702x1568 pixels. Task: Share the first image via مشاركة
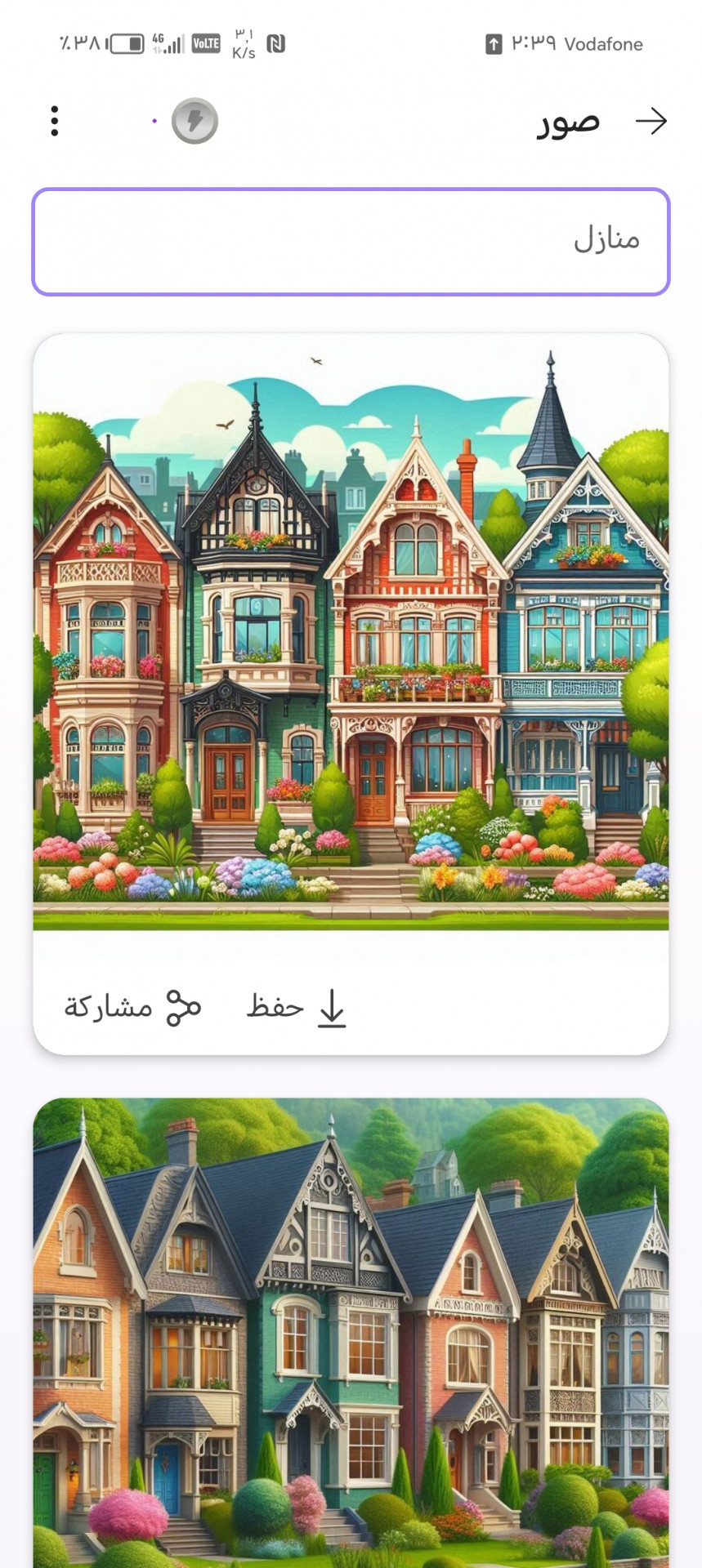tap(132, 1007)
